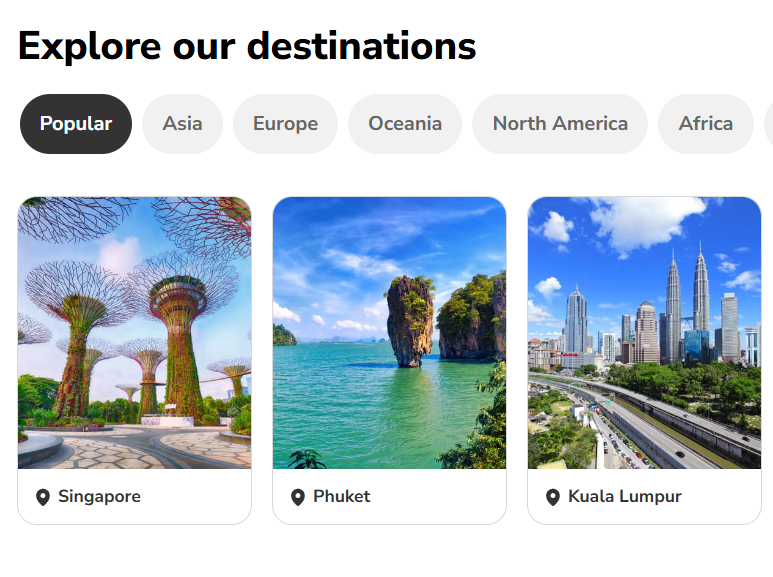773x577 pixels.
Task: Select the Popular destinations chip
Action: 76,124
